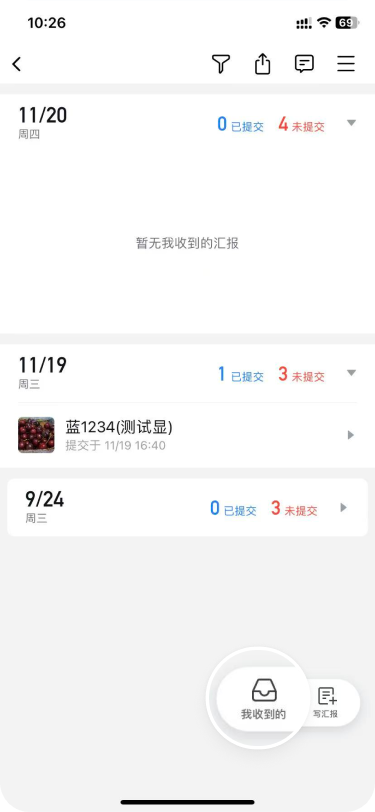Collapse the 11/19 section
The image size is (375, 812).
(351, 373)
